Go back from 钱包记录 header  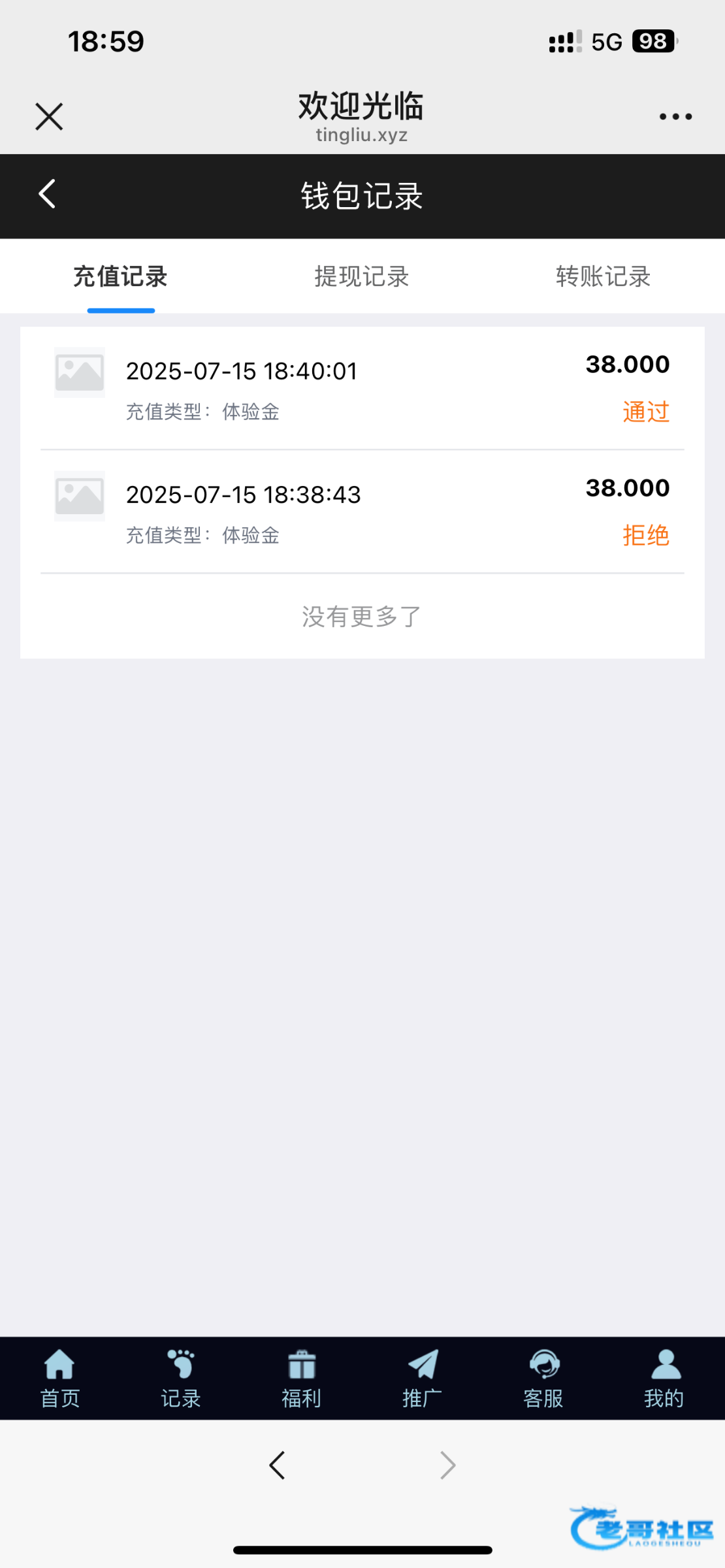coord(47,194)
